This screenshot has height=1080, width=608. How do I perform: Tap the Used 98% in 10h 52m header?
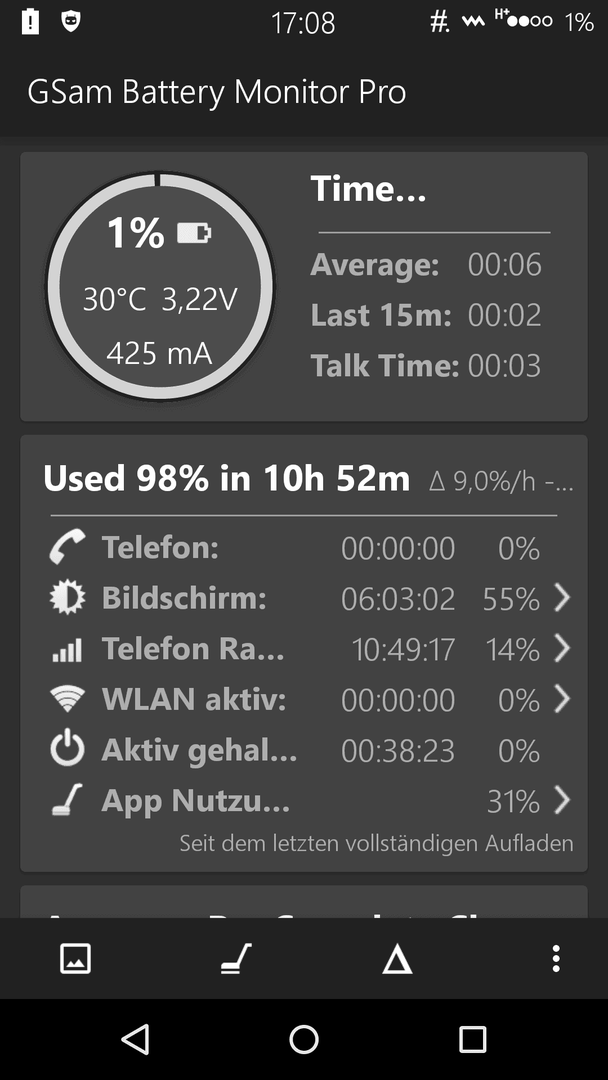[x=227, y=478]
